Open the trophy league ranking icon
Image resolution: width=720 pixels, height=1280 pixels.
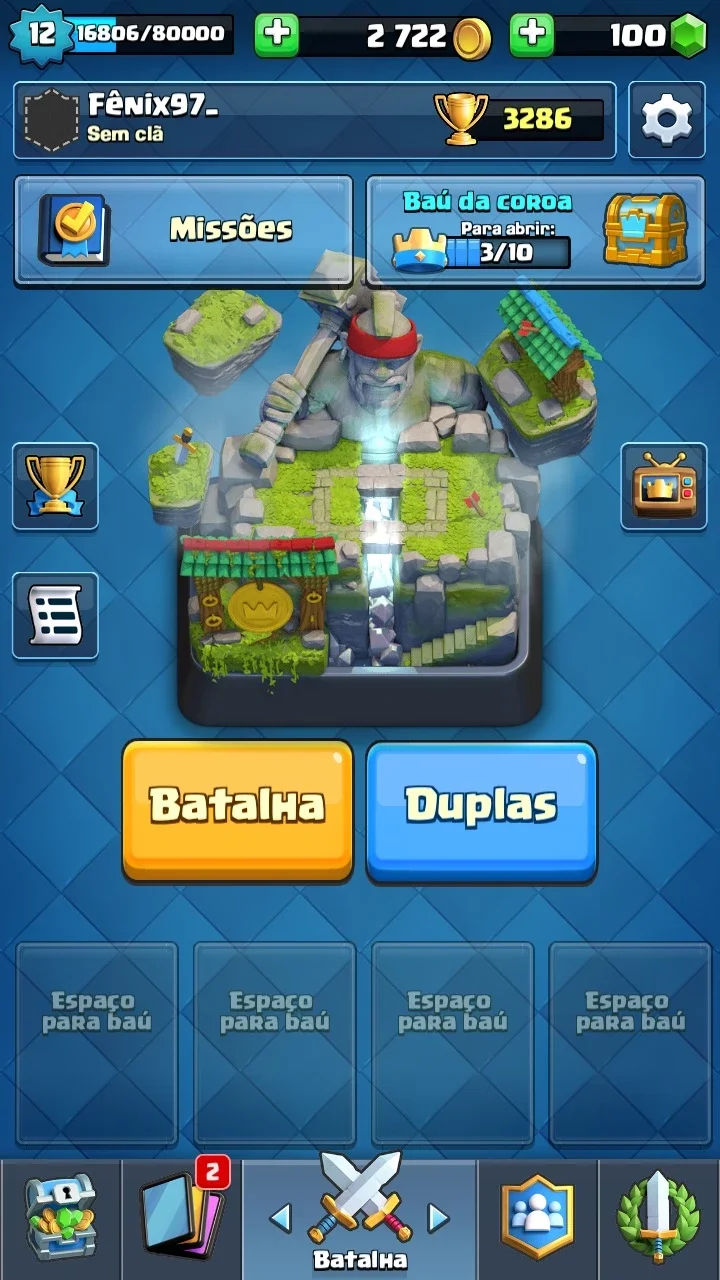55,486
